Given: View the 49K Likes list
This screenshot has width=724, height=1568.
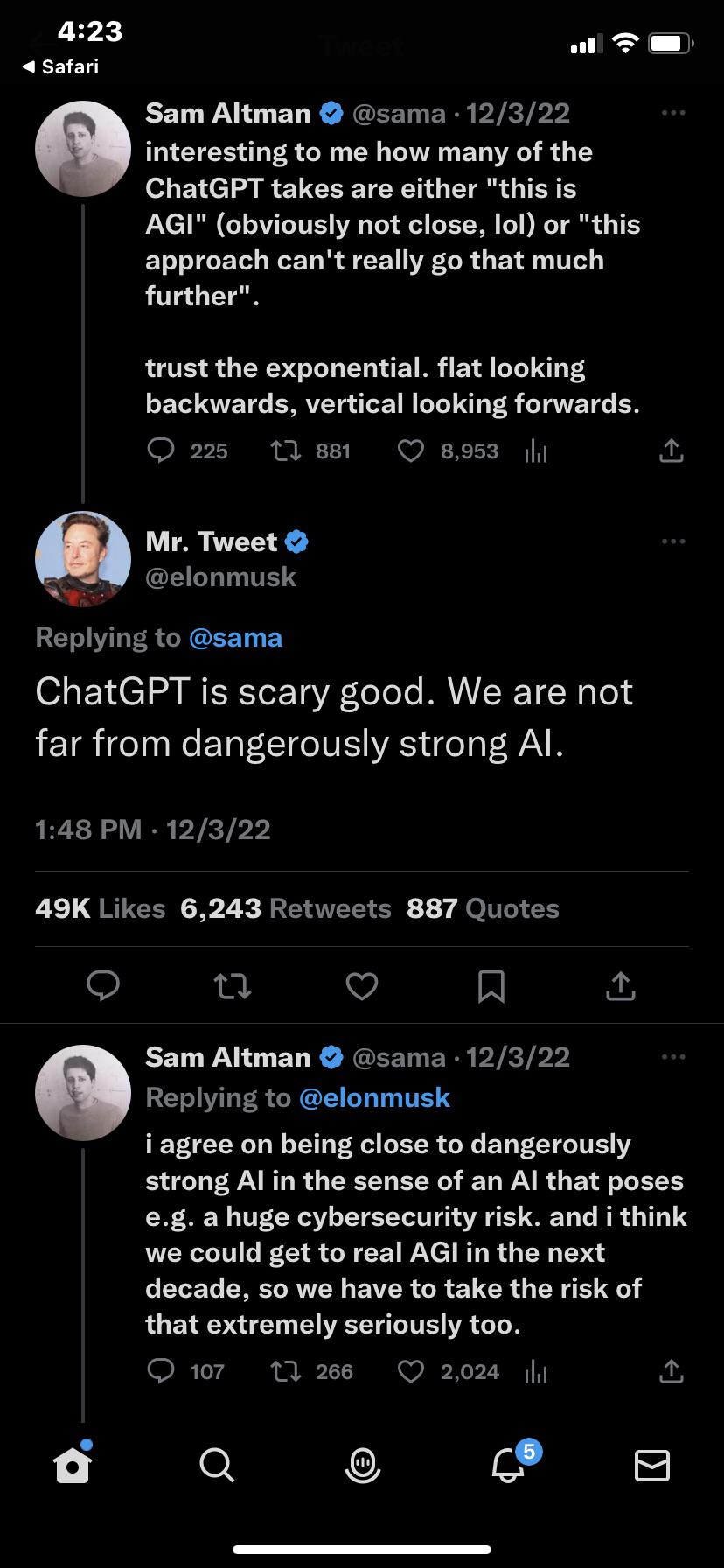Looking at the screenshot, I should click(x=100, y=908).
